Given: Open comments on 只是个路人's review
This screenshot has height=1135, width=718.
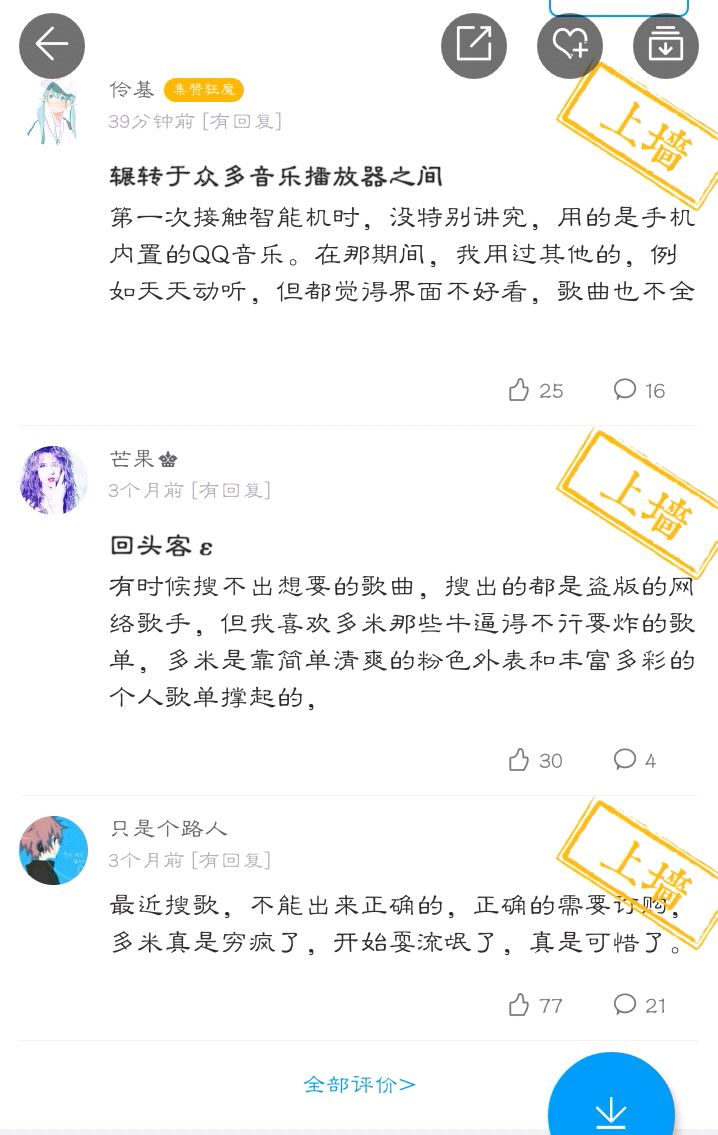Looking at the screenshot, I should 639,1005.
